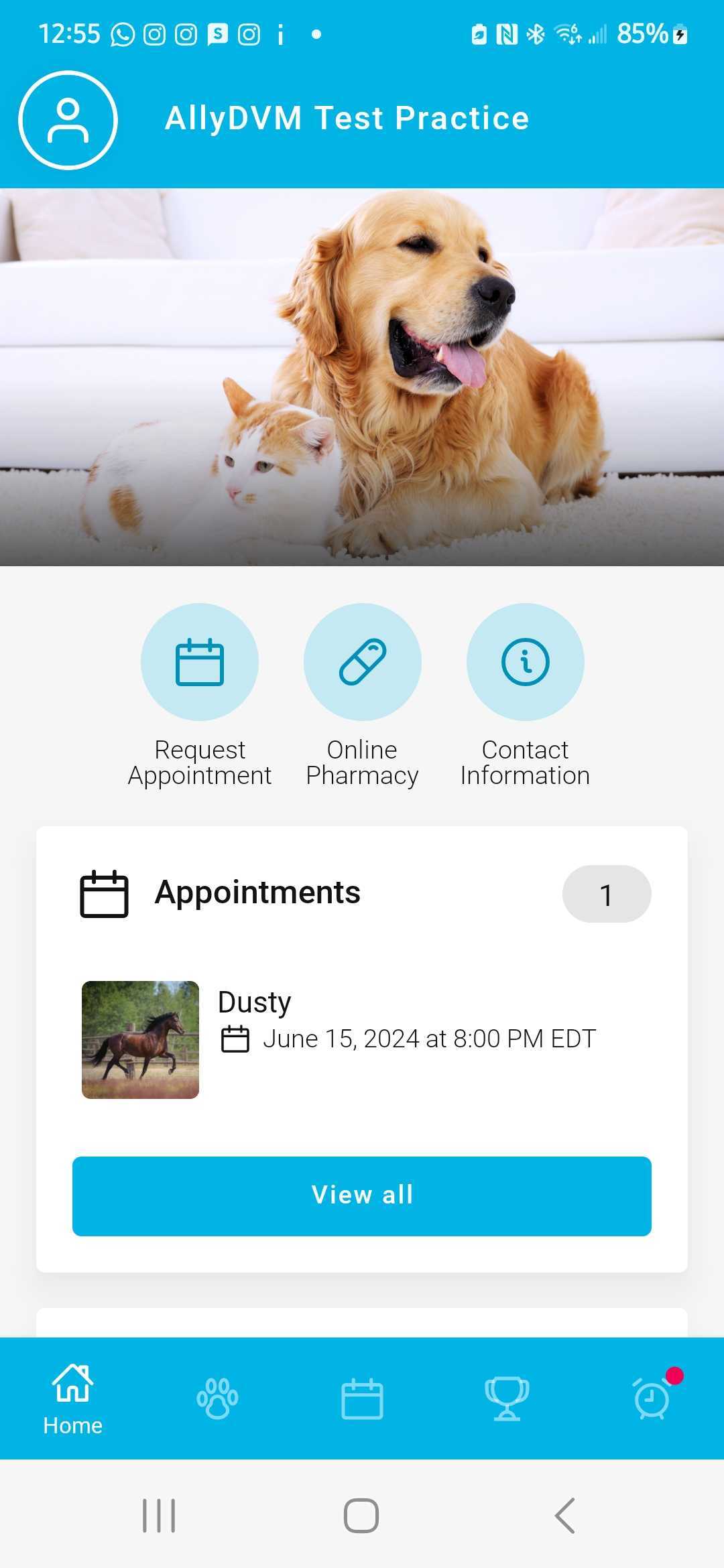Image resolution: width=724 pixels, height=1568 pixels.
Task: Open the user profile icon
Action: [68, 121]
